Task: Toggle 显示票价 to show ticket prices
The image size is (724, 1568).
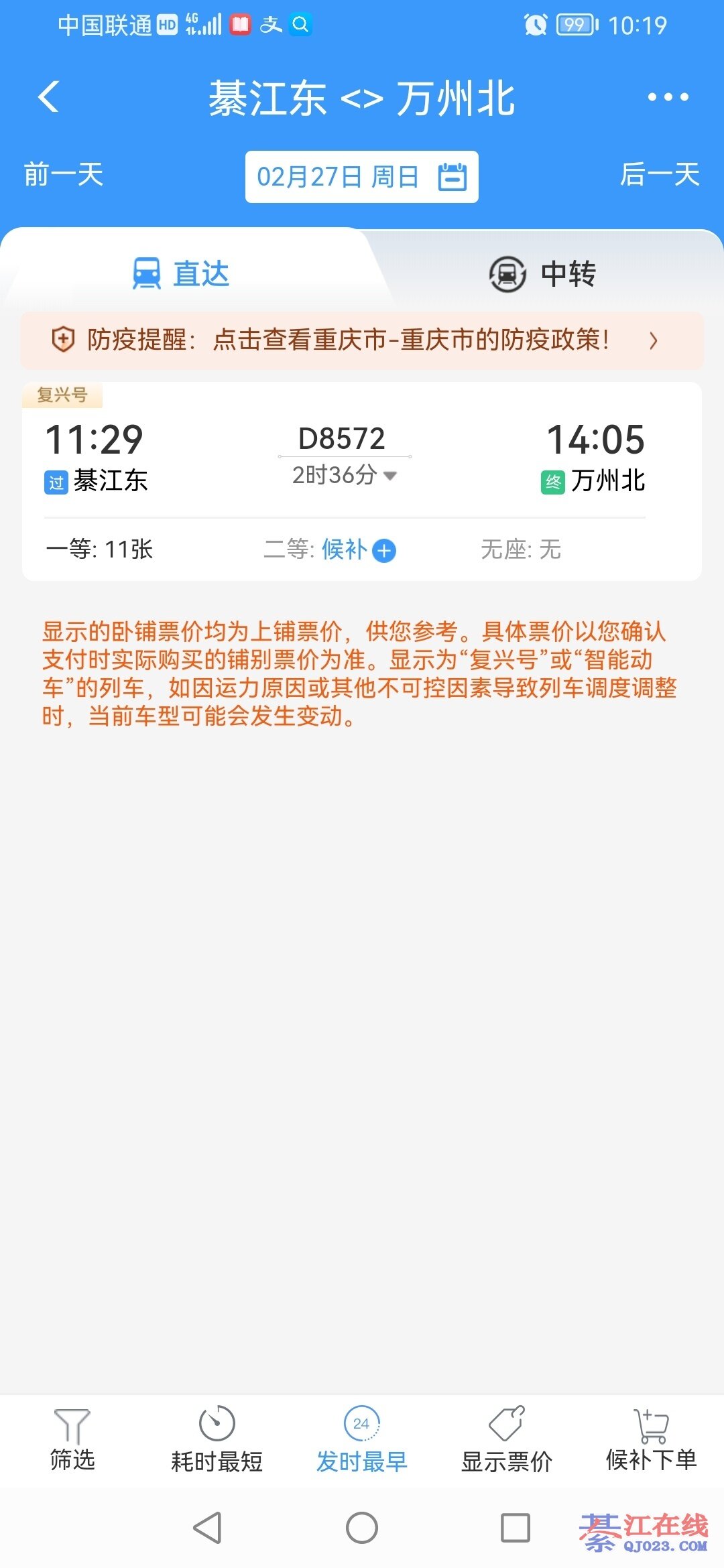Action: point(507,1439)
